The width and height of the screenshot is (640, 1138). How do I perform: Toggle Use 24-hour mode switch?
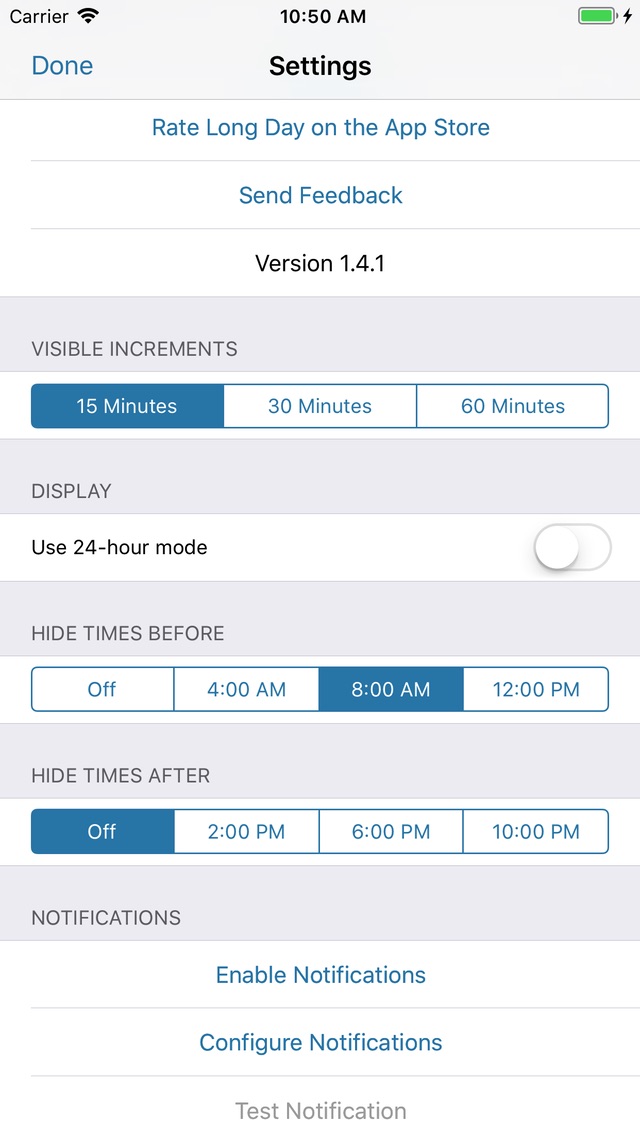tap(571, 547)
